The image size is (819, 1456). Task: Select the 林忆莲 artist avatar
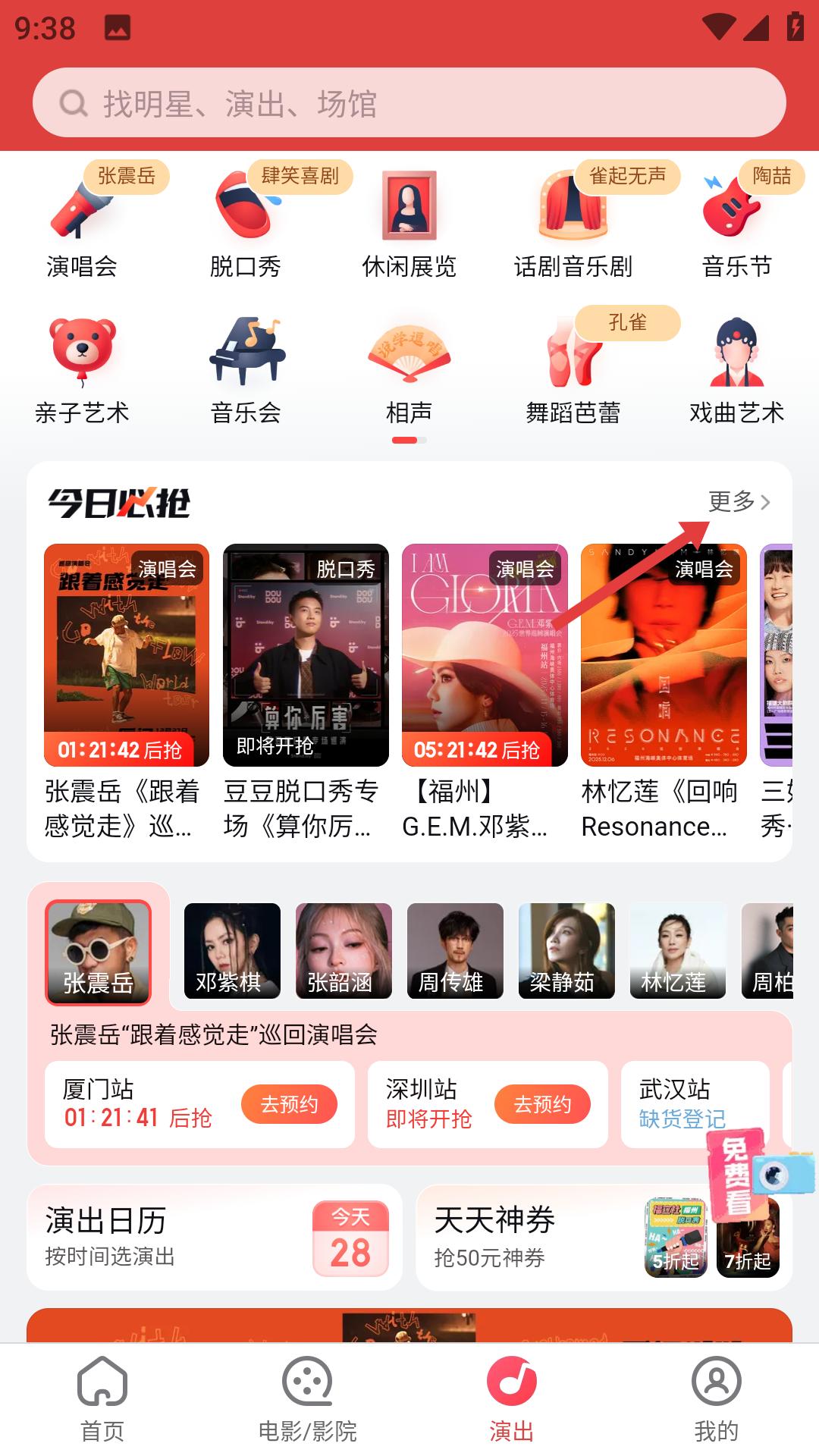tap(676, 949)
